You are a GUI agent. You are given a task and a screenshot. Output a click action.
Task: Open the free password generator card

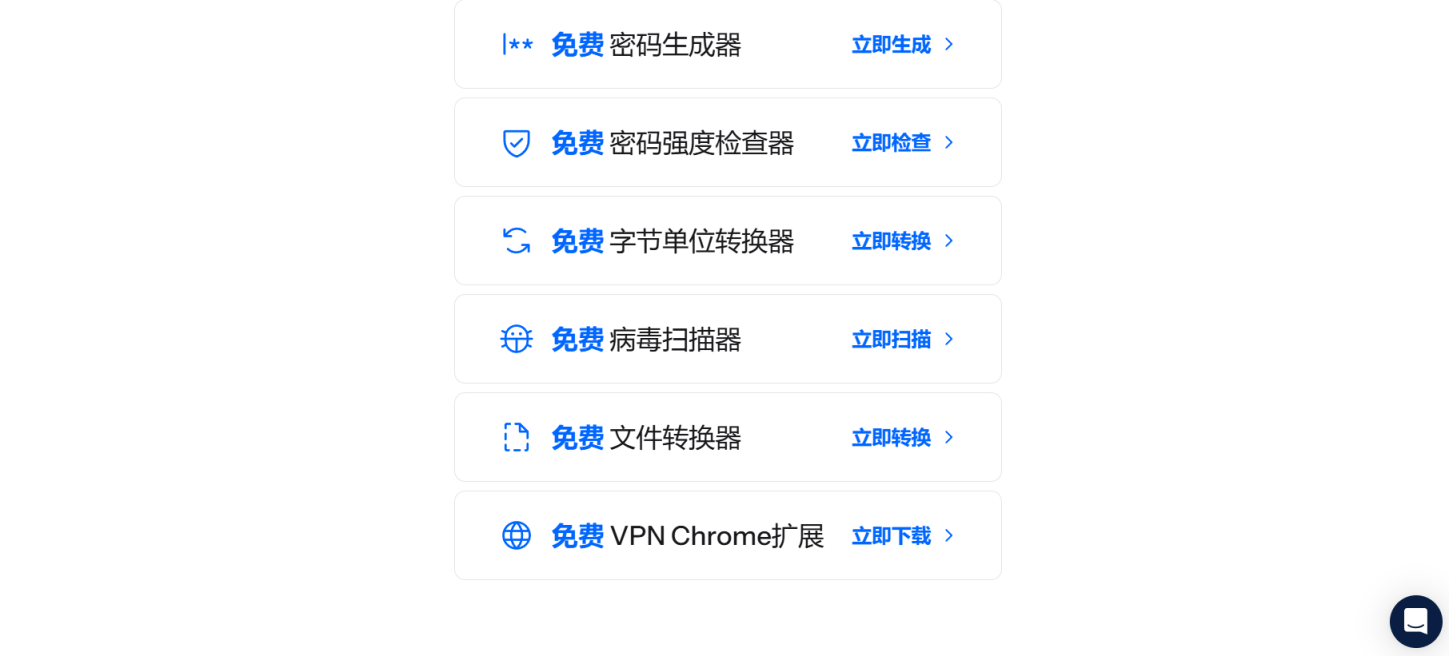click(727, 45)
